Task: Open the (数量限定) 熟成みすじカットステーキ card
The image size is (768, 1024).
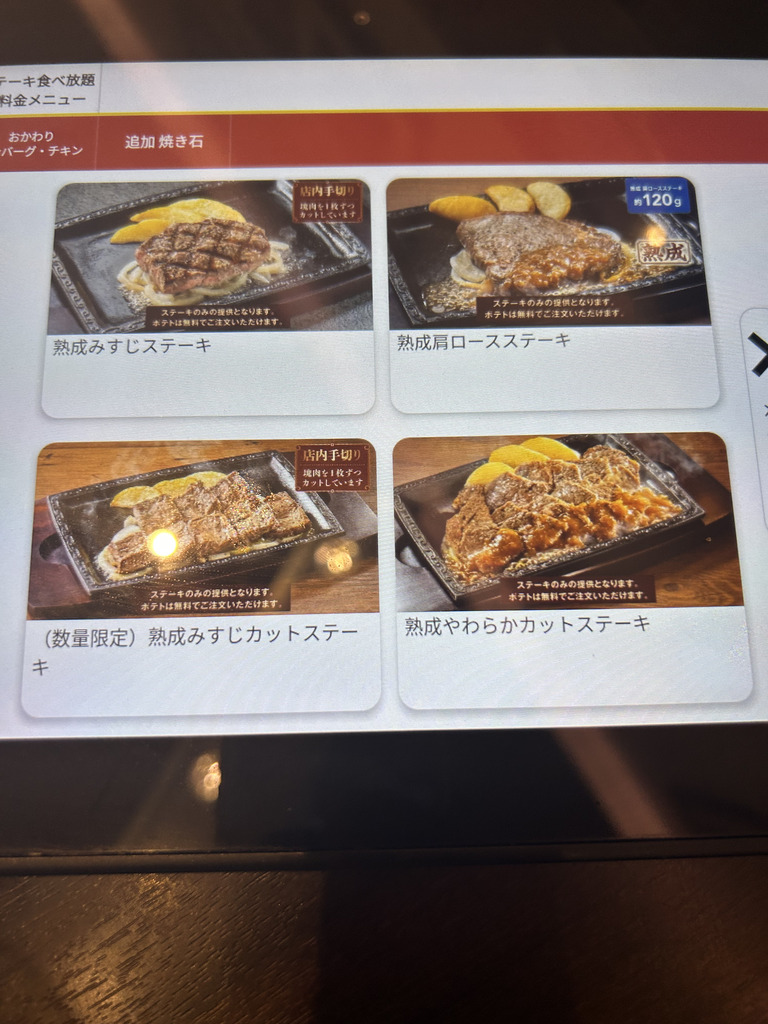Action: [202, 578]
